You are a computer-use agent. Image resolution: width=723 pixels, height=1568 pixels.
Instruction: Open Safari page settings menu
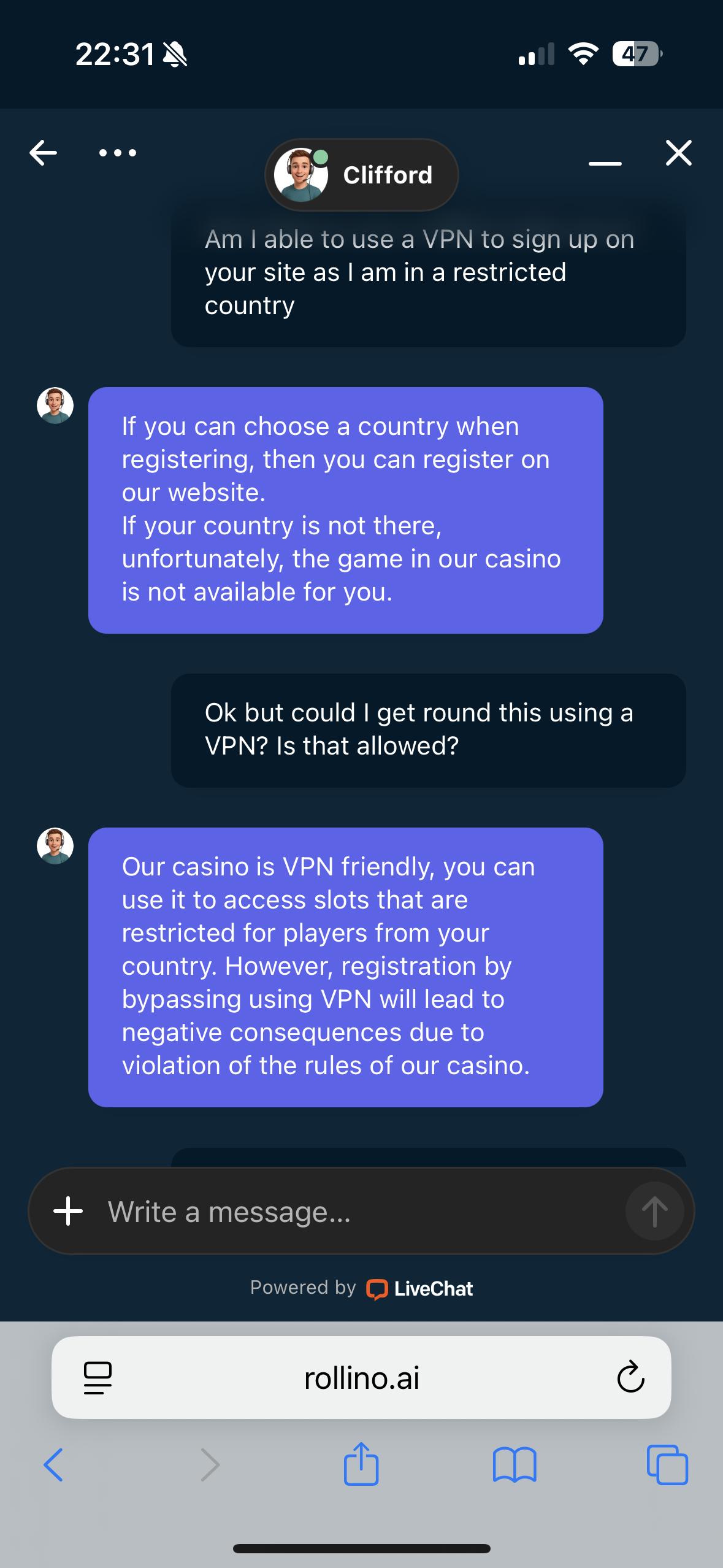click(x=98, y=1378)
